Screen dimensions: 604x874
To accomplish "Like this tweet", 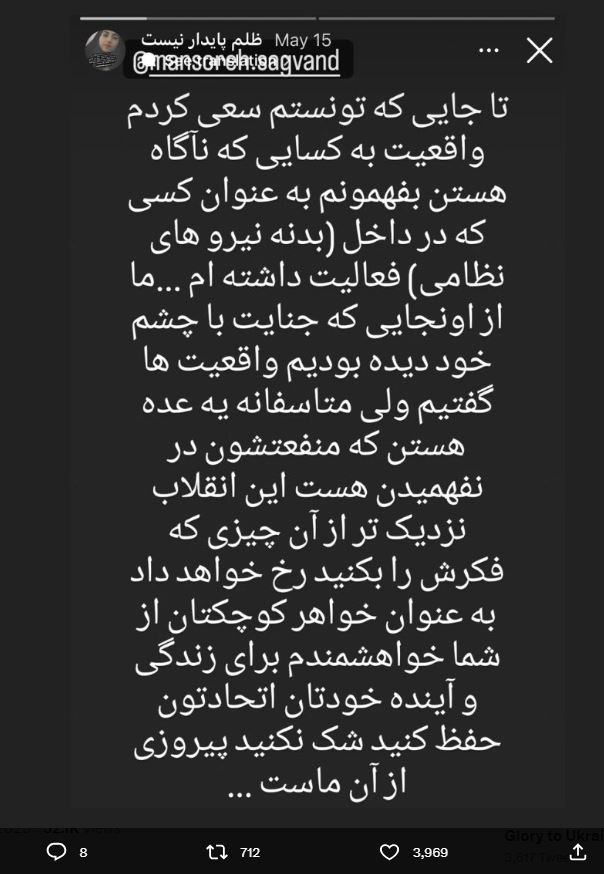I will [390, 852].
